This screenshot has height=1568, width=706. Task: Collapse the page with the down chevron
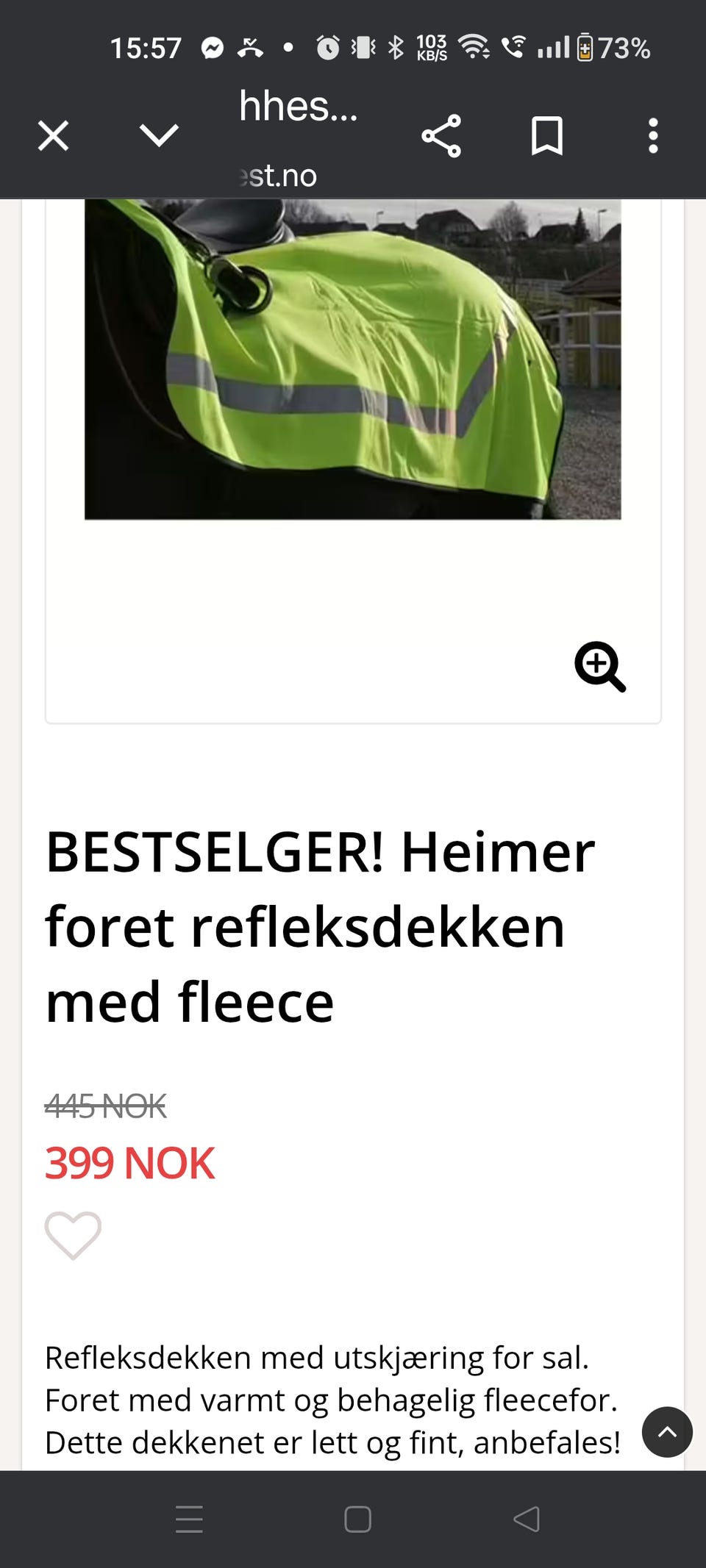click(x=158, y=135)
